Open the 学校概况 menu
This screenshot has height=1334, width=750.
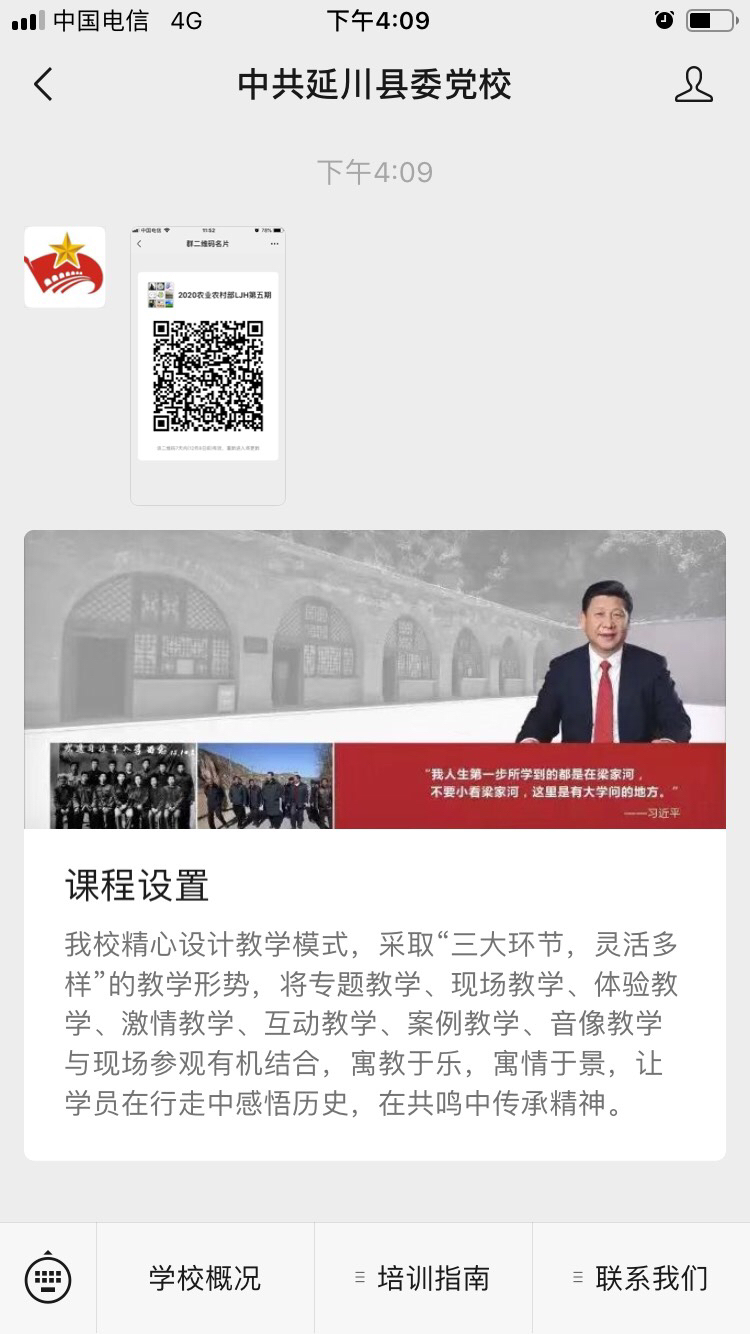tap(205, 1278)
